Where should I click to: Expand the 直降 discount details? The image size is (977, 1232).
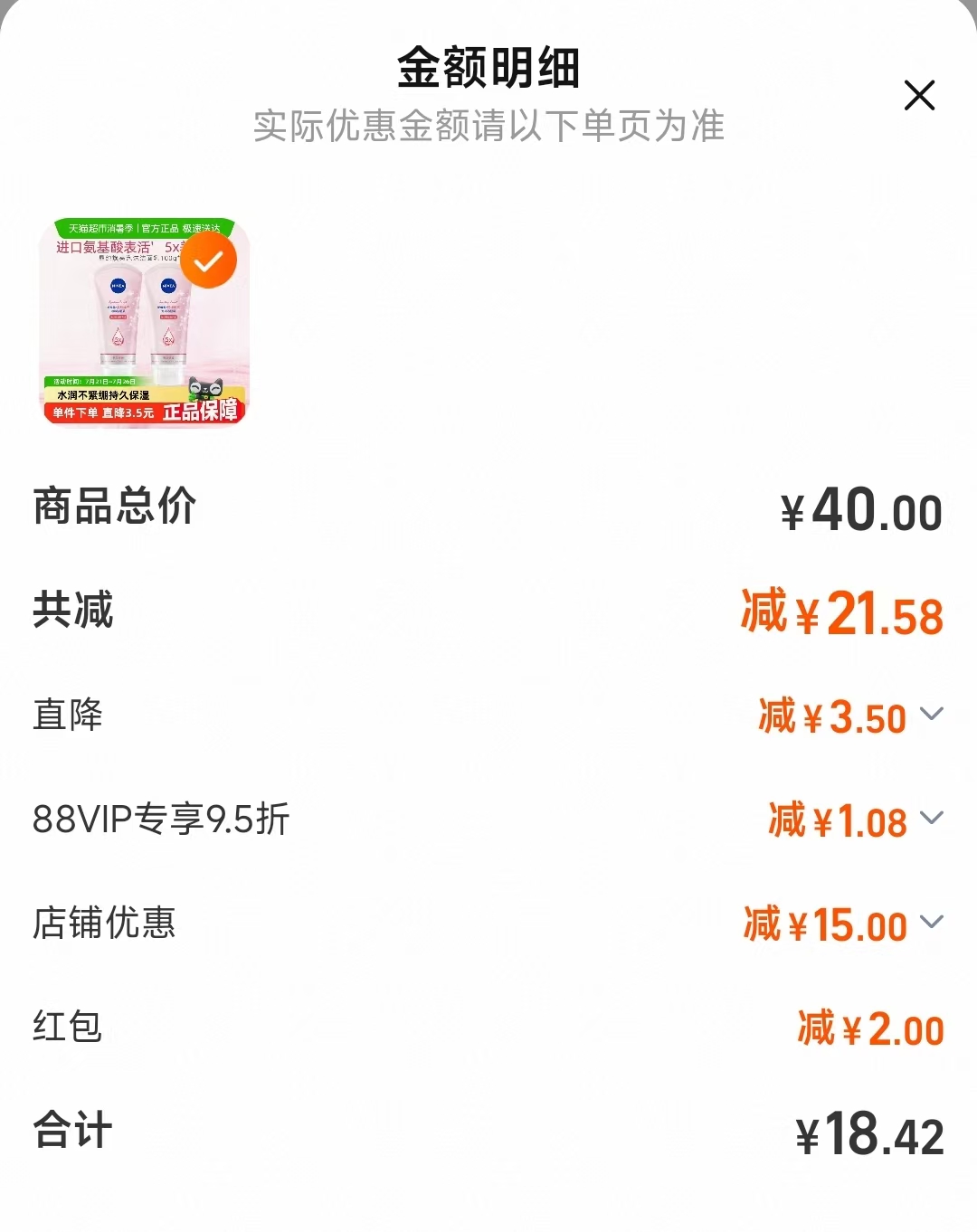point(932,716)
